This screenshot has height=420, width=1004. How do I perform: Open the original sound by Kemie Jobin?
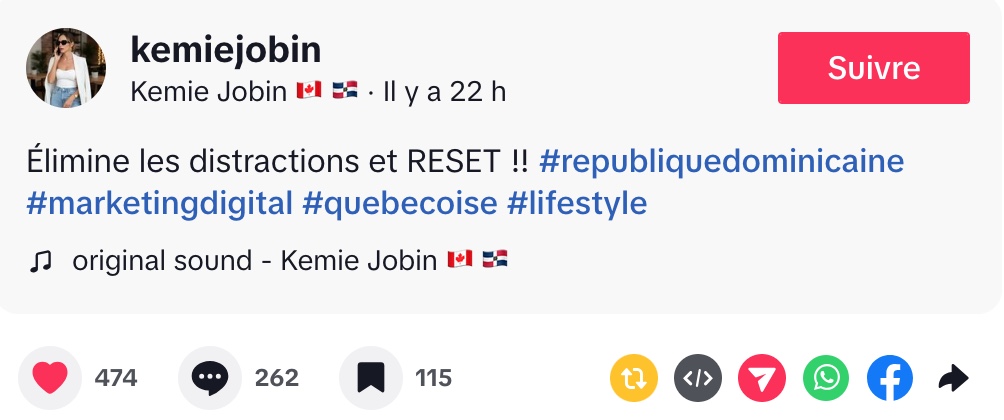pyautogui.click(x=290, y=261)
